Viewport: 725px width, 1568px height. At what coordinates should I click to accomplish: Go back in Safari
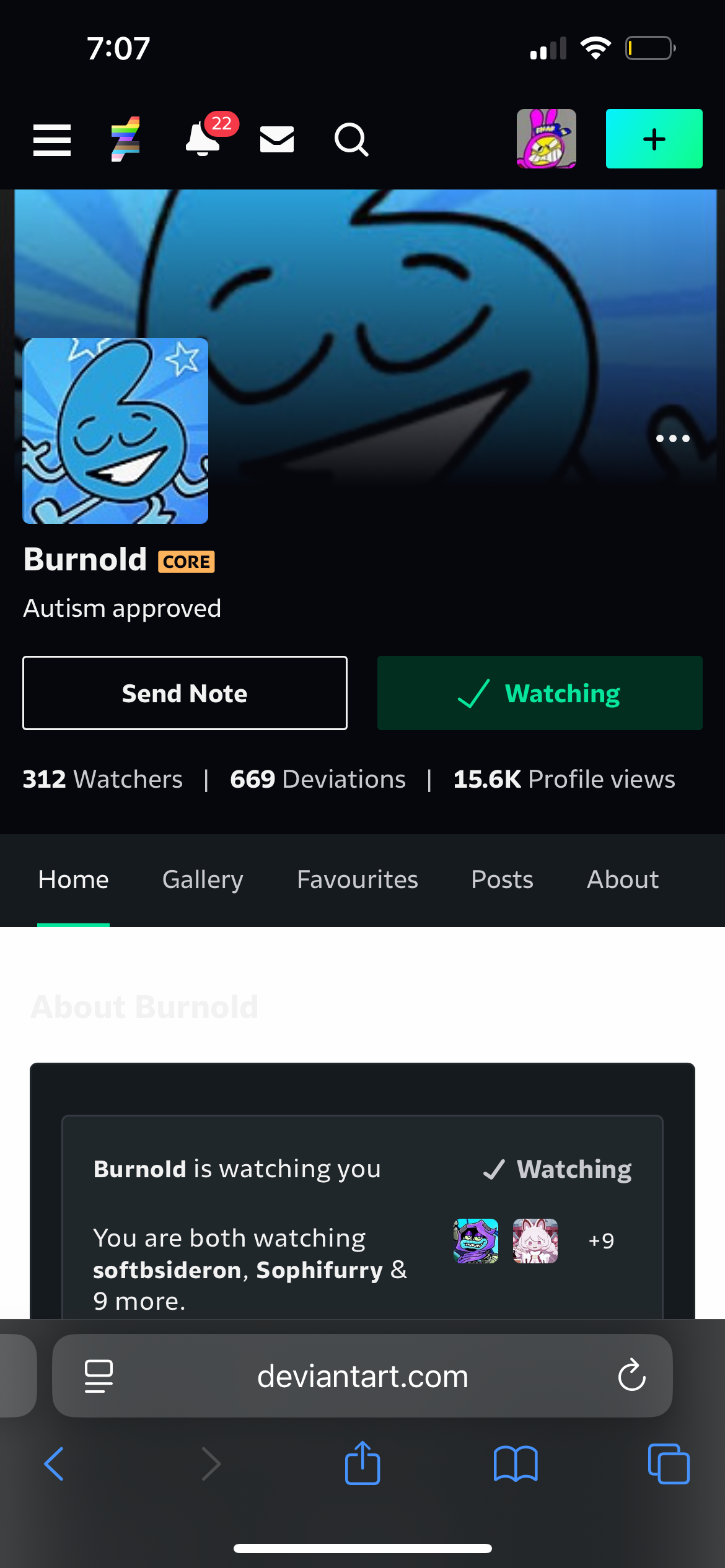pos(54,1464)
